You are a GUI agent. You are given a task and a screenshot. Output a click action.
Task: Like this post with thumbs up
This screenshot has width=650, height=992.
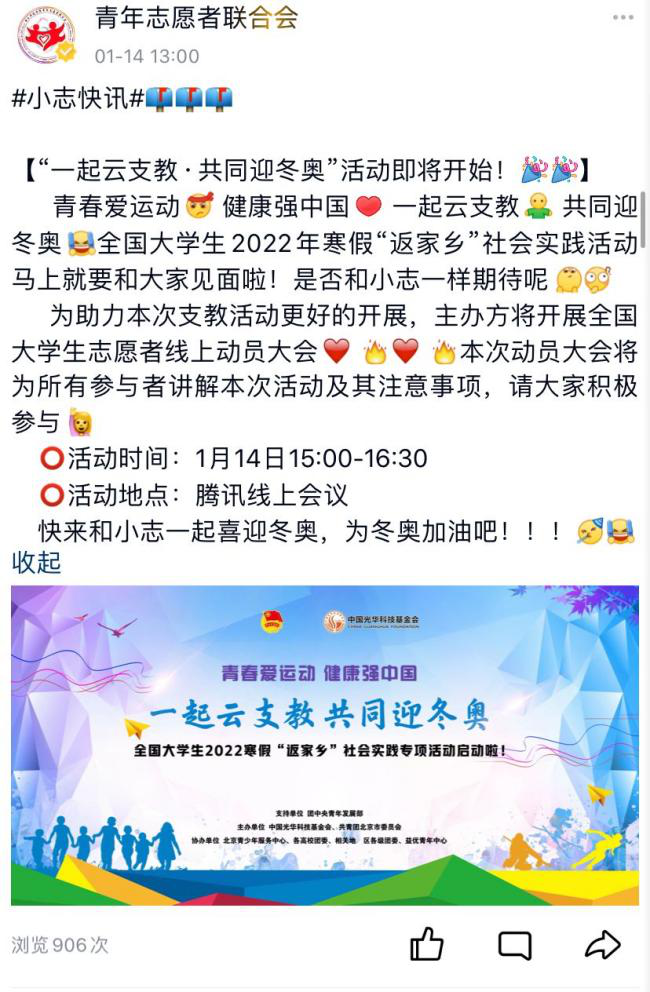[x=427, y=943]
